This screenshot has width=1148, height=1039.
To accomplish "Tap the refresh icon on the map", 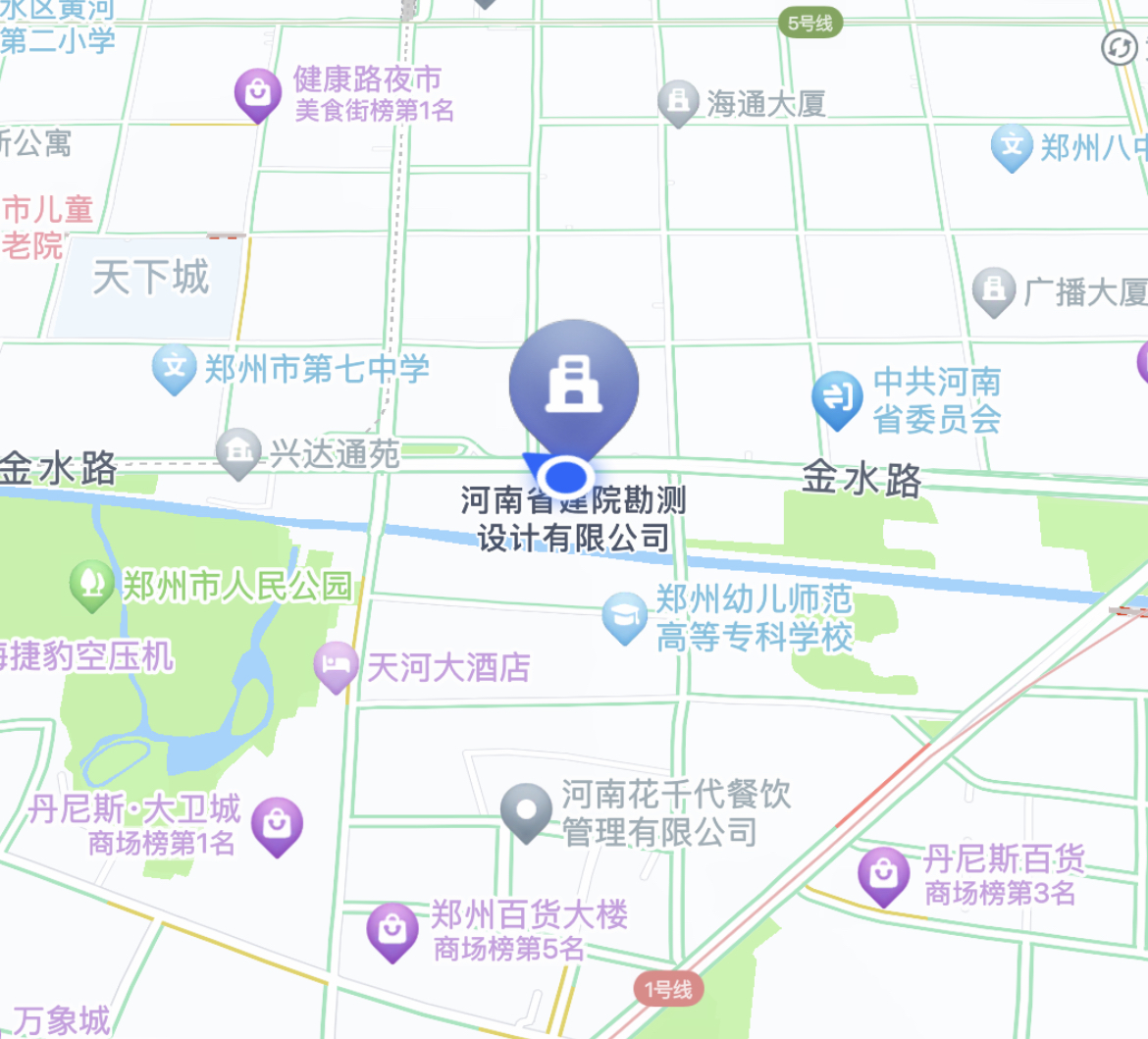I will click(1120, 48).
